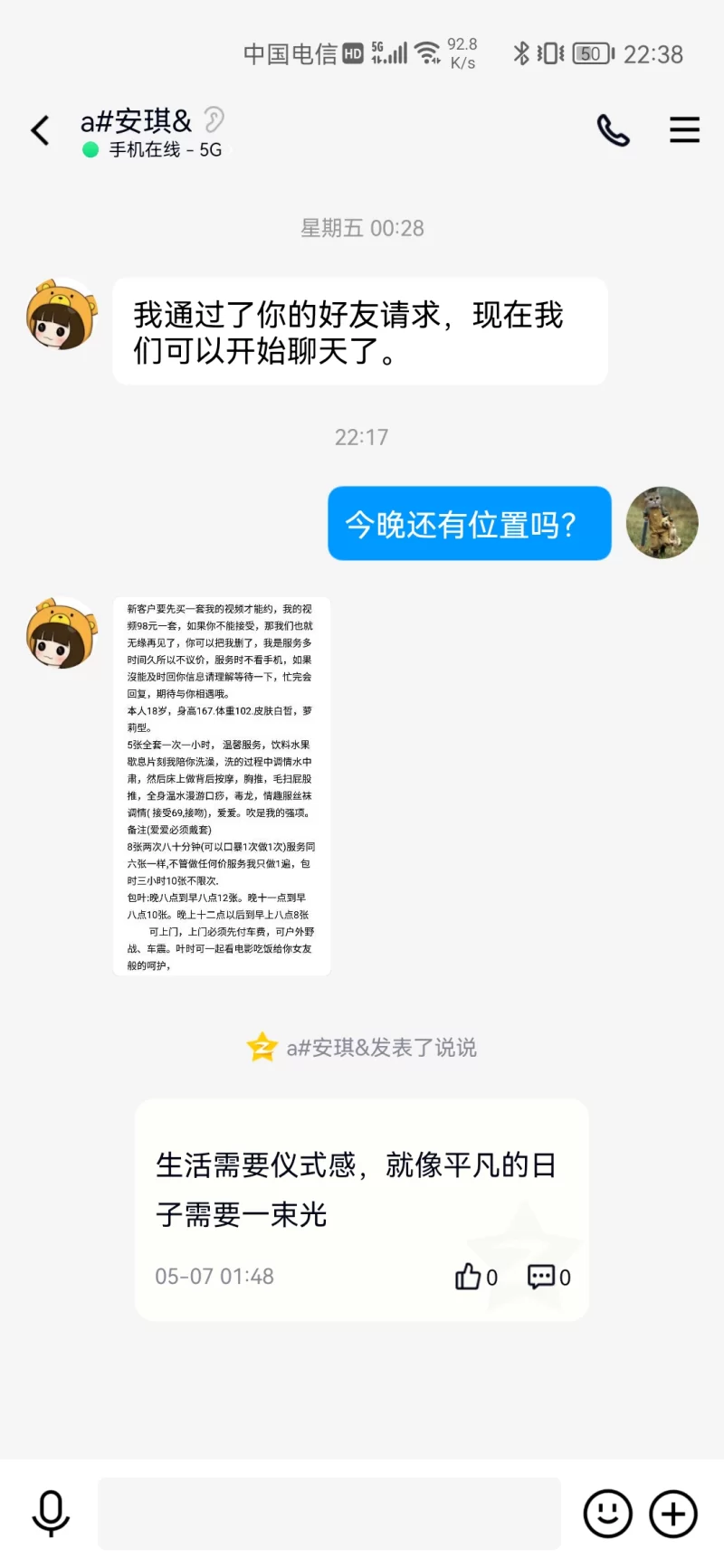
Task: Open the chat settings menu
Action: point(684,130)
